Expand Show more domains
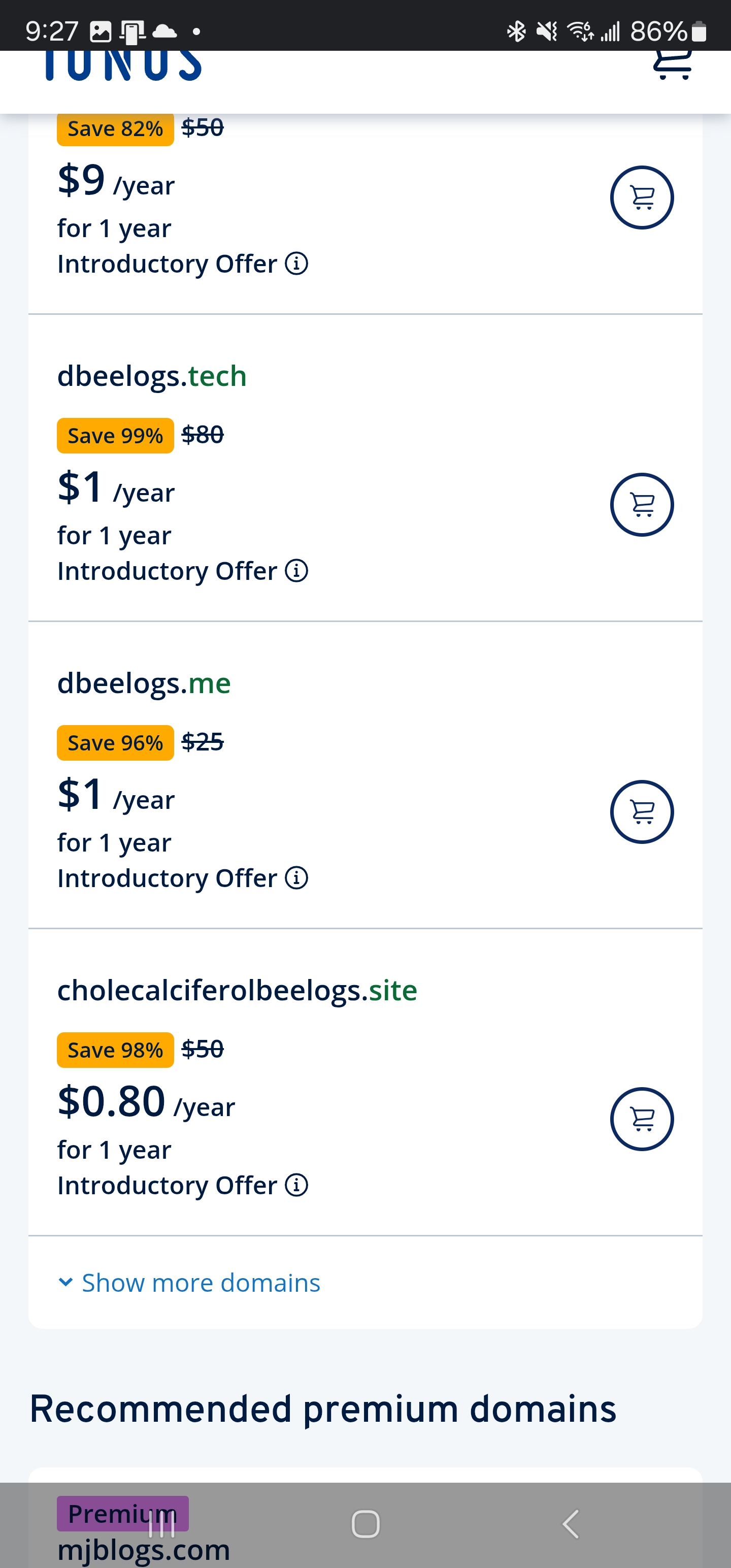 tap(189, 1283)
